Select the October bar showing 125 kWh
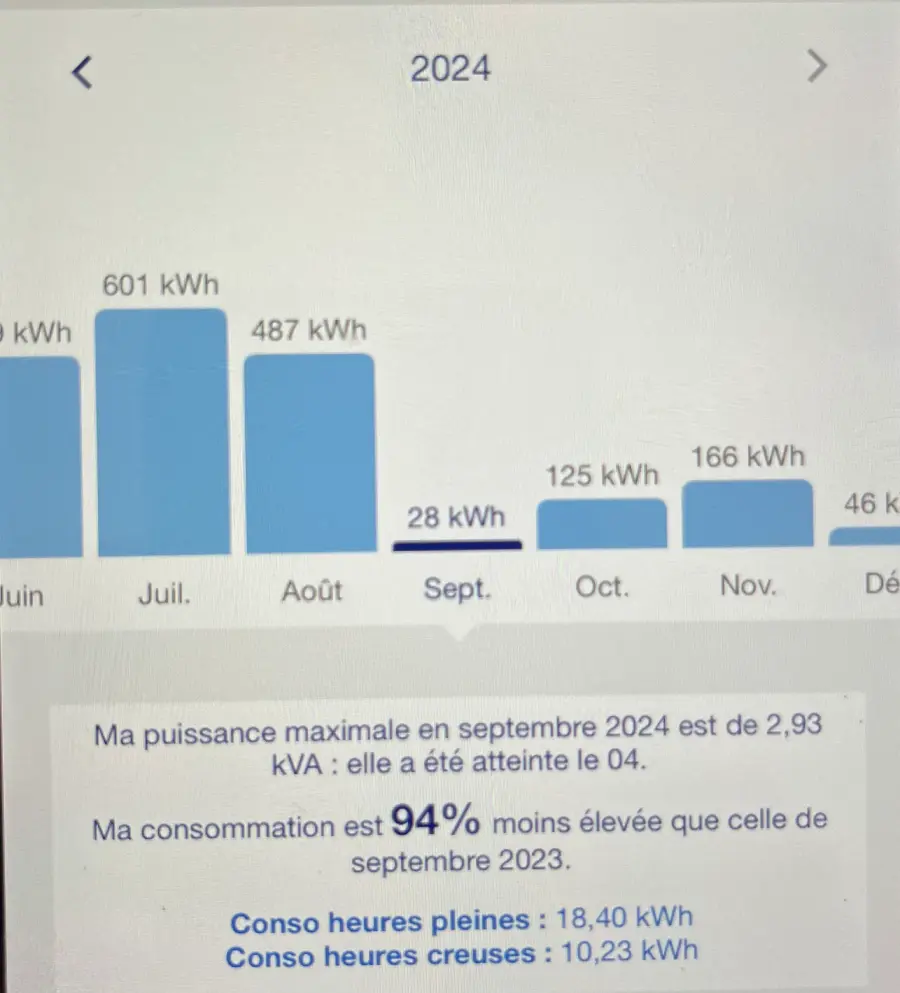Image resolution: width=900 pixels, height=993 pixels. pyautogui.click(x=602, y=525)
